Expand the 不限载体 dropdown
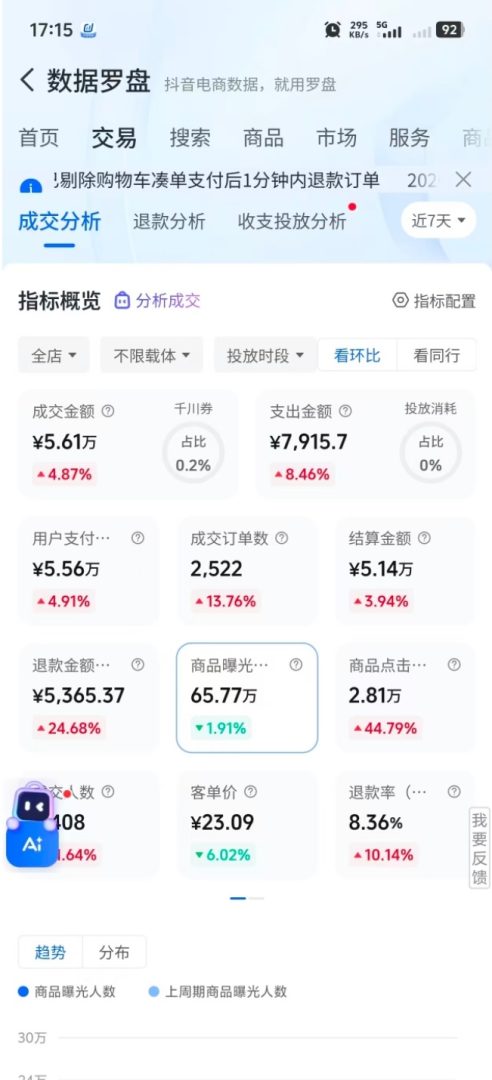Screen dimensions: 492x1080 (152, 355)
